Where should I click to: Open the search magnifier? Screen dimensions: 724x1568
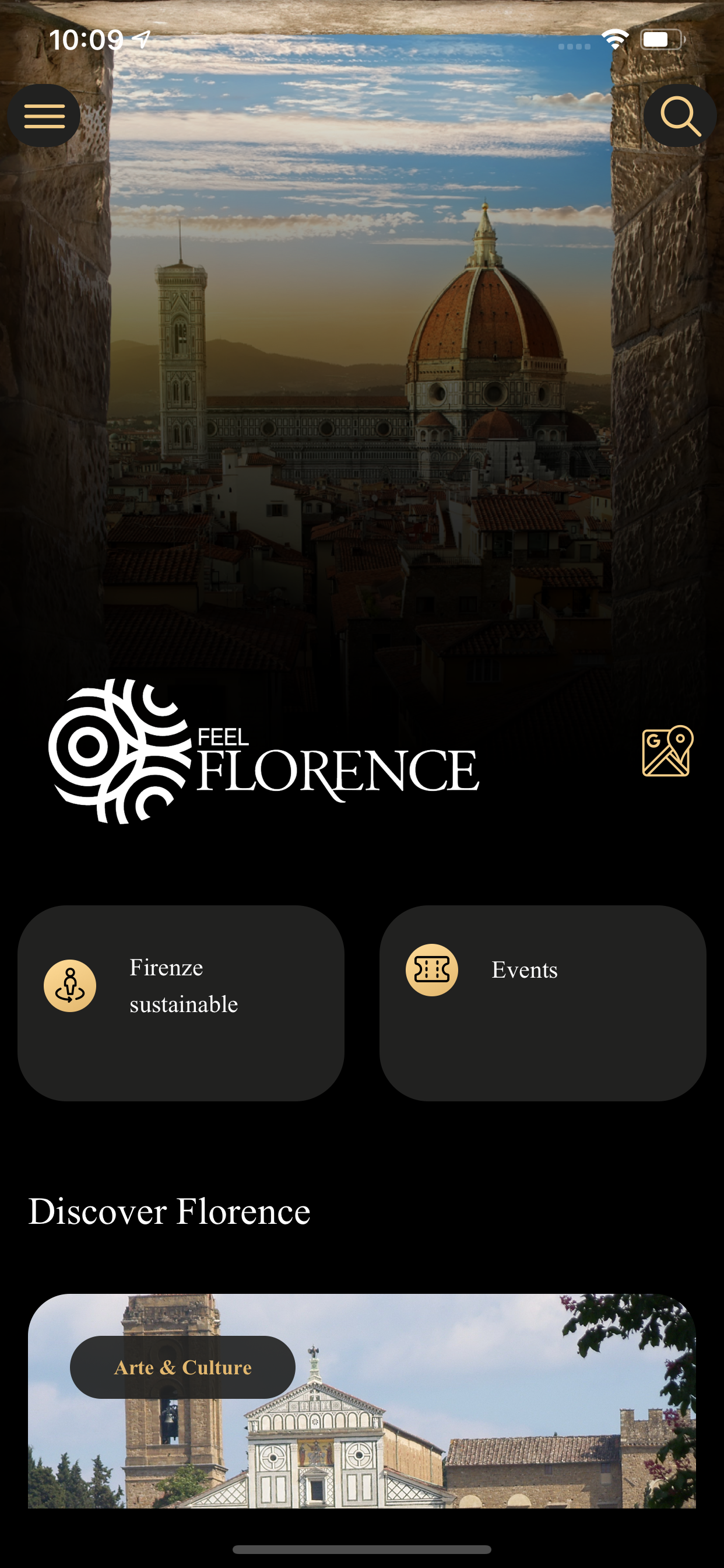tap(680, 116)
